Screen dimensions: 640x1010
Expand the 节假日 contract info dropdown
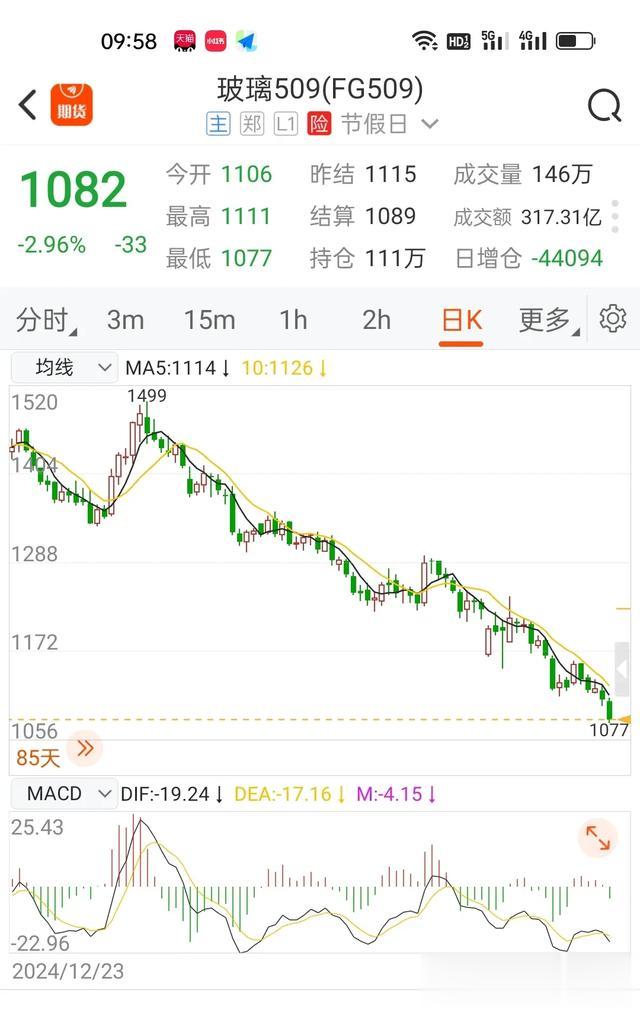pyautogui.click(x=430, y=124)
